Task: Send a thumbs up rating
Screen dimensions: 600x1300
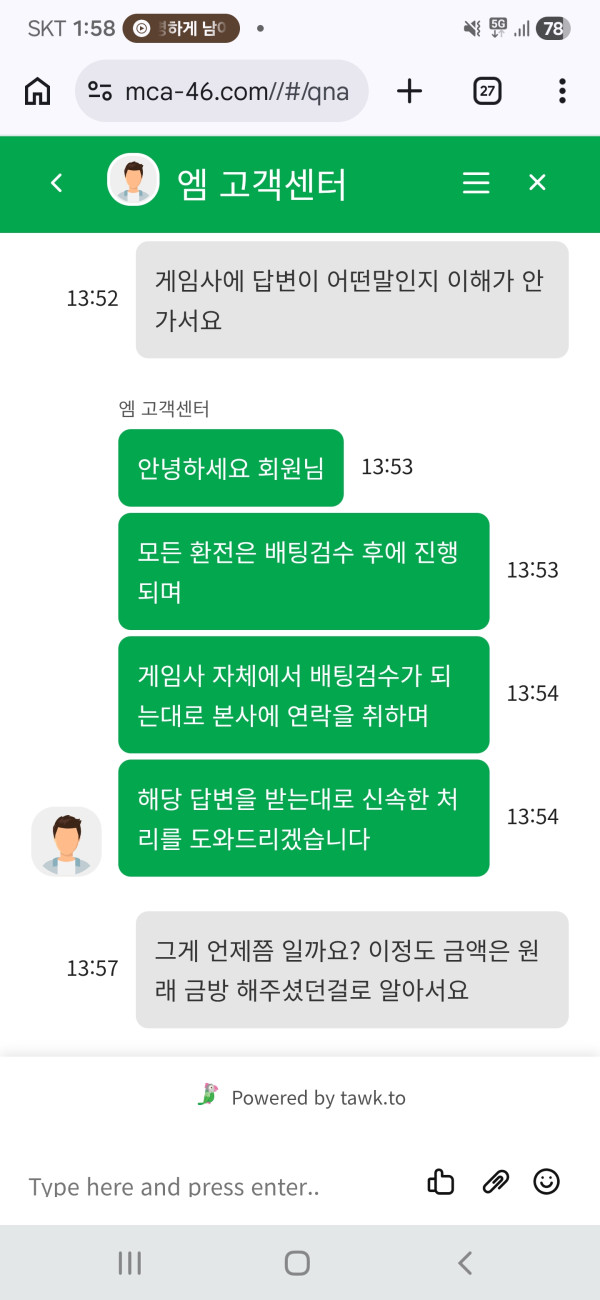Action: (441, 1182)
